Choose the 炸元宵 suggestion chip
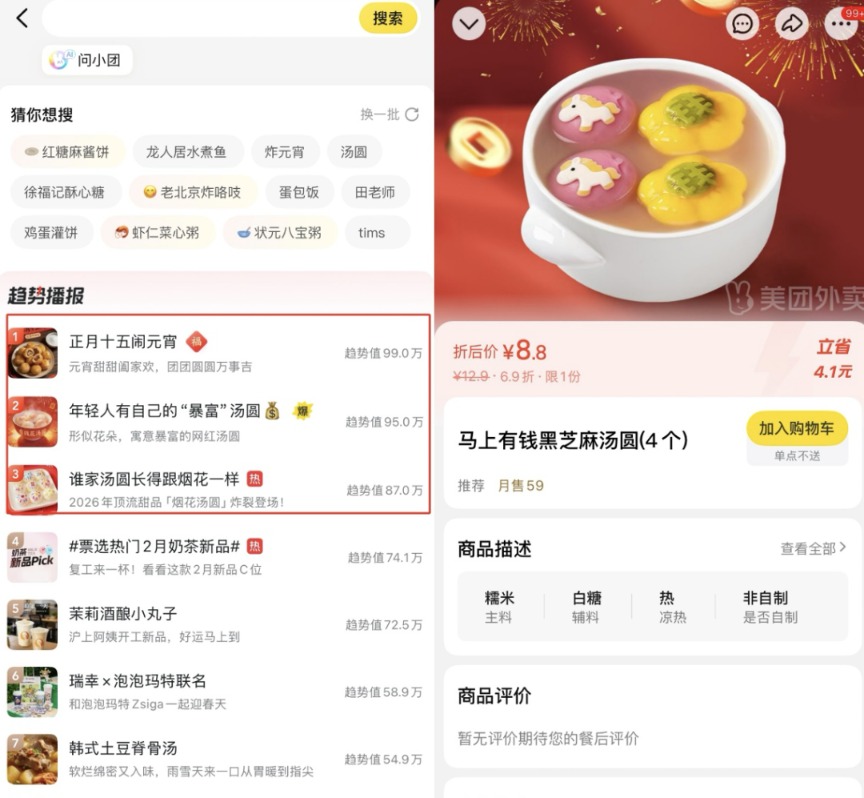The width and height of the screenshot is (864, 798). [x=285, y=152]
